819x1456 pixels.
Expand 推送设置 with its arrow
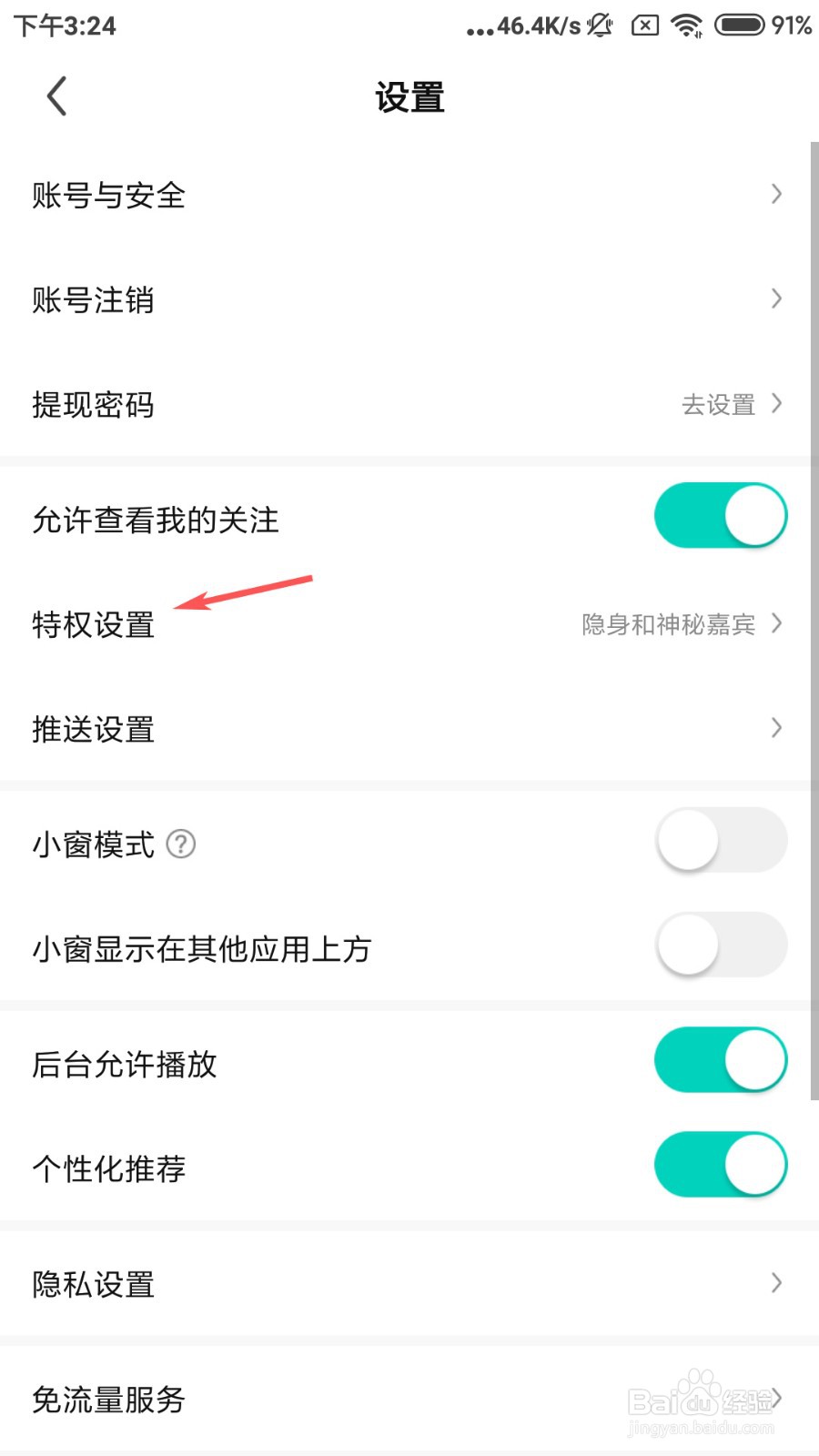(x=775, y=728)
